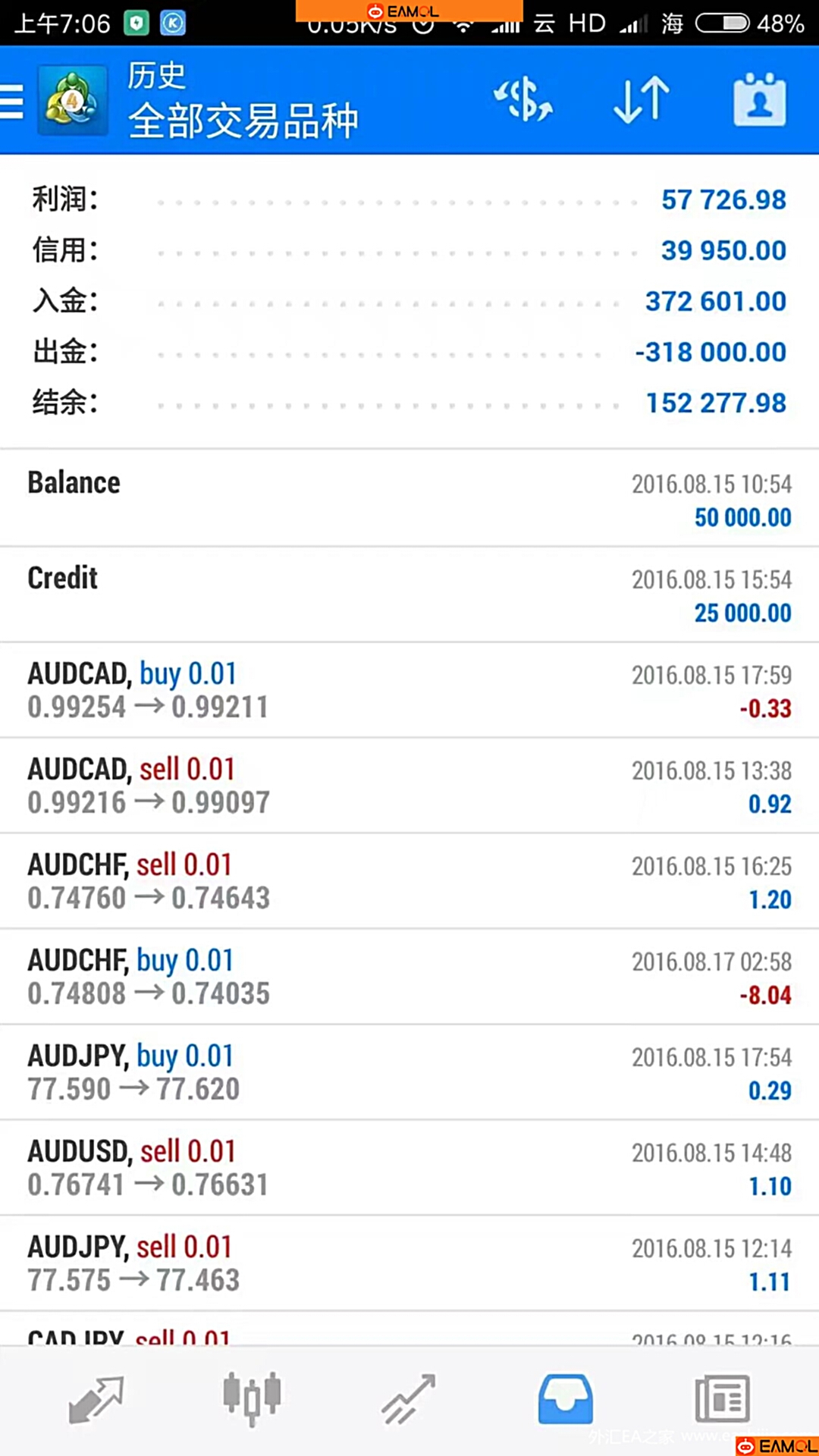Switch to the News tab
The width and height of the screenshot is (819, 1456).
coord(723,1400)
